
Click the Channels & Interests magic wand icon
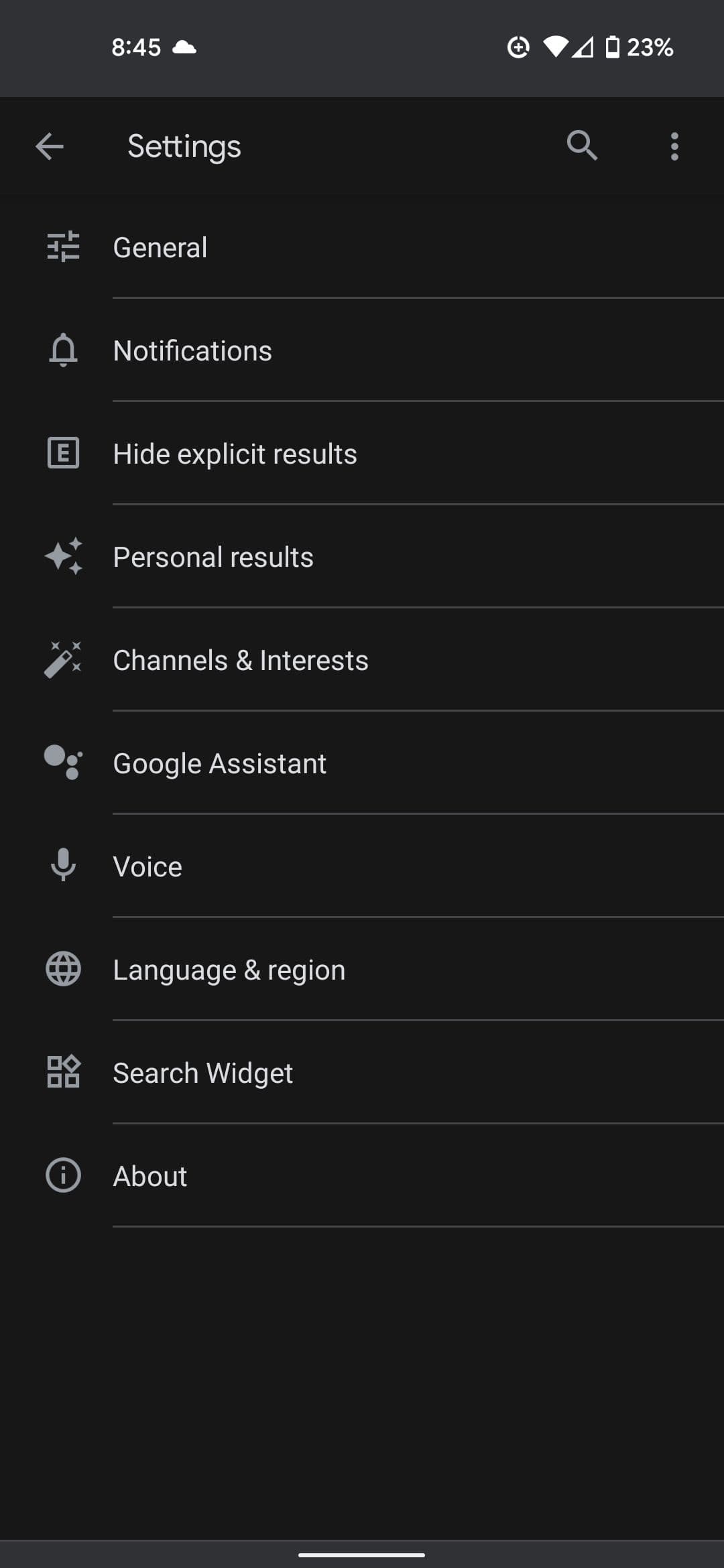pyautogui.click(x=63, y=659)
